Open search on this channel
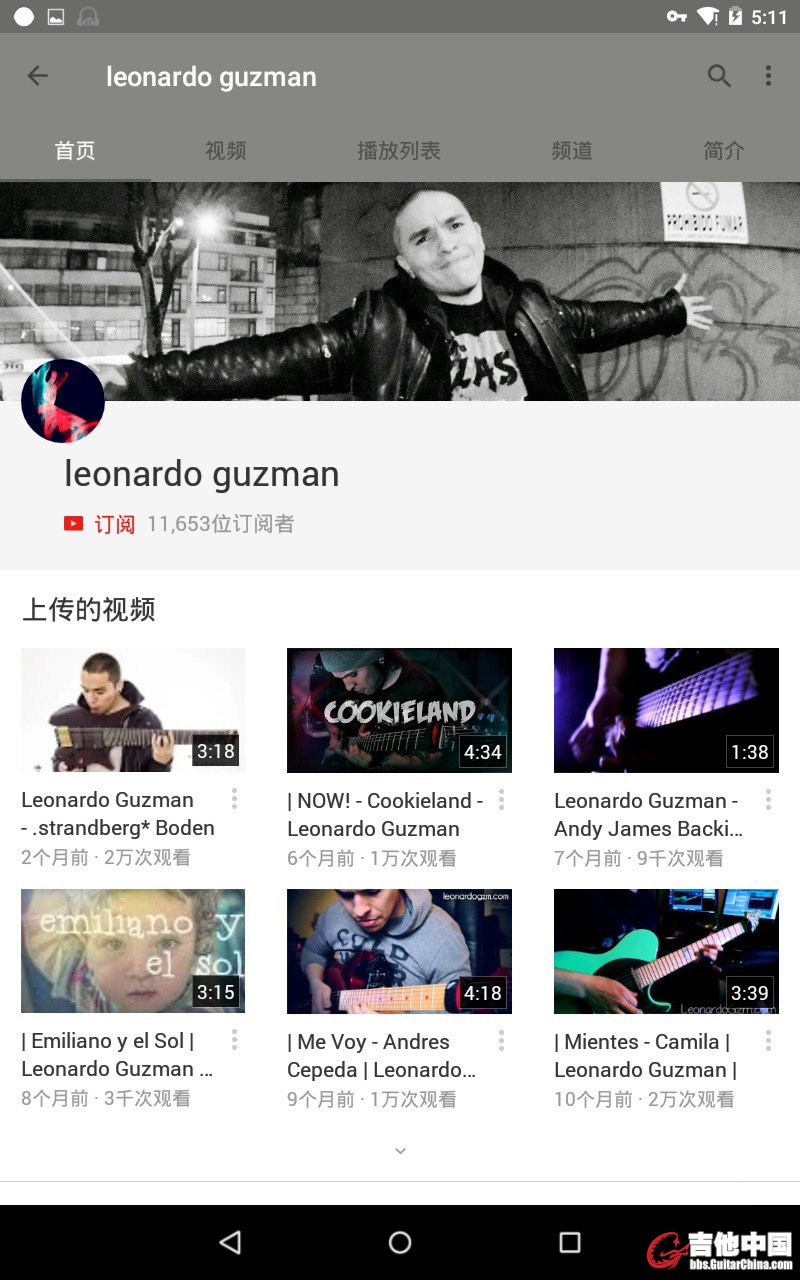This screenshot has height=1280, width=800. (719, 76)
